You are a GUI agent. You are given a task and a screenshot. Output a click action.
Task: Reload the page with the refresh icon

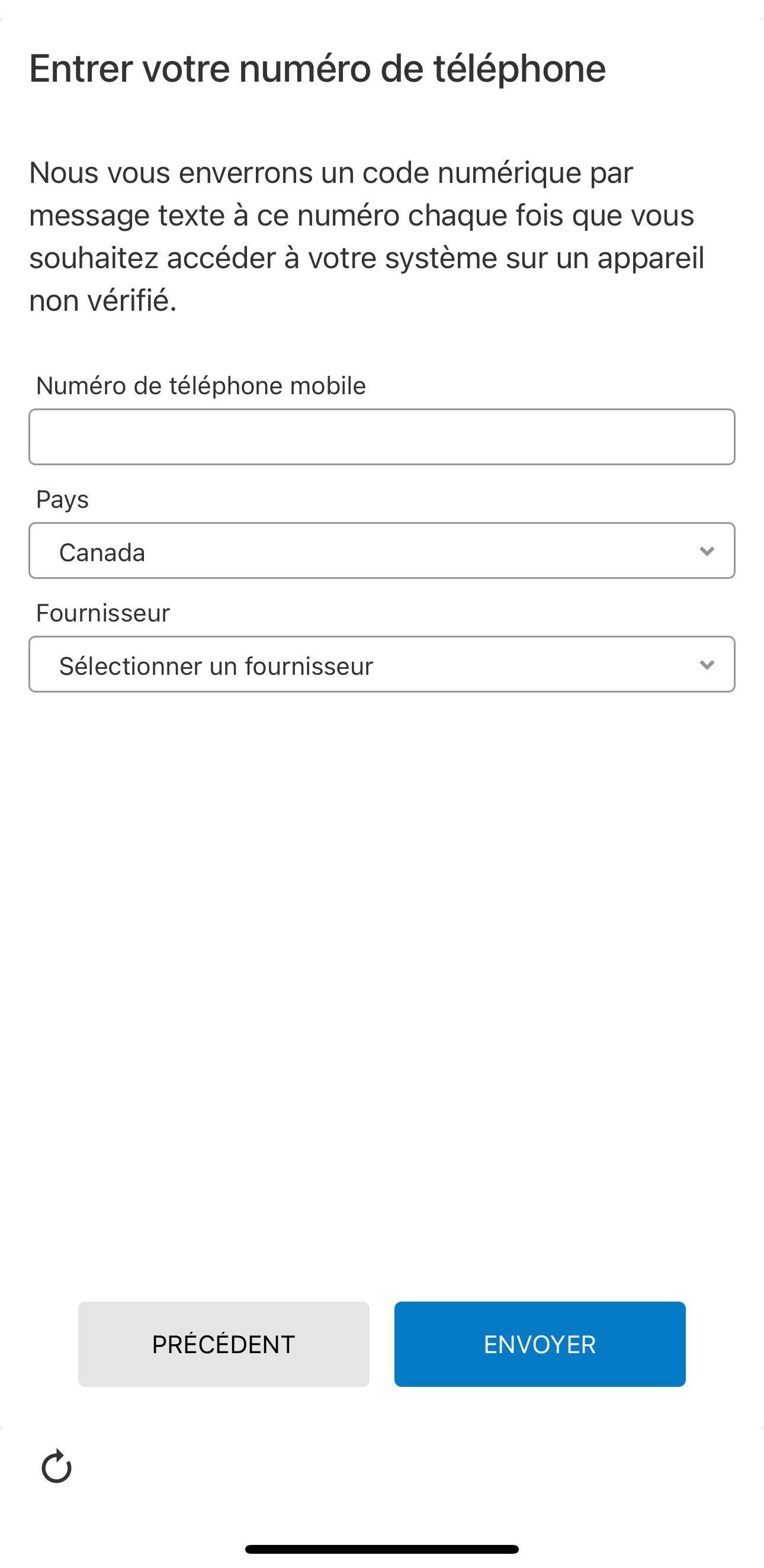pos(57,1466)
